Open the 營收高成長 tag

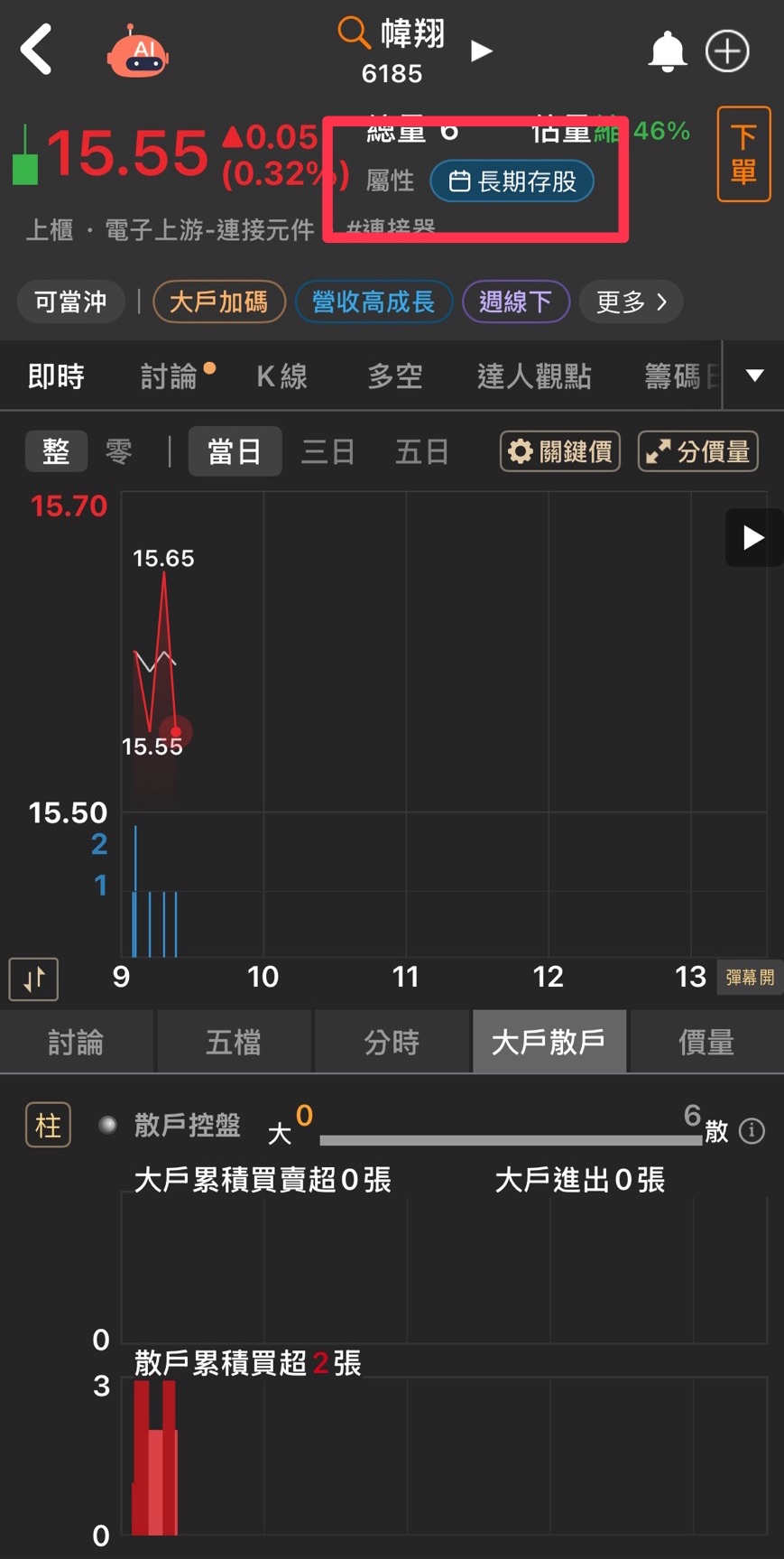point(374,302)
